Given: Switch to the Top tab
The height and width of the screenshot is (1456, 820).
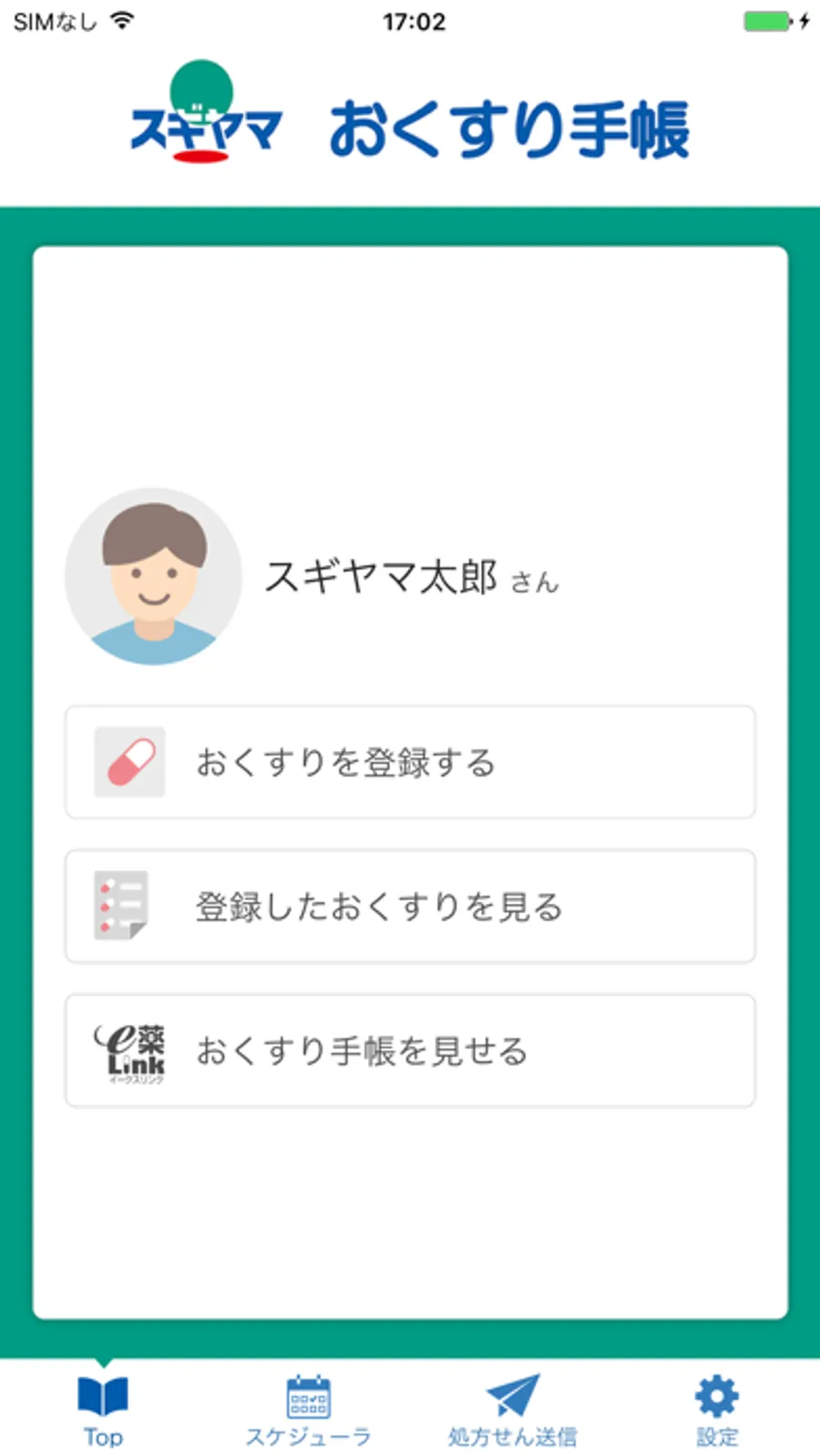Looking at the screenshot, I should point(103,1410).
